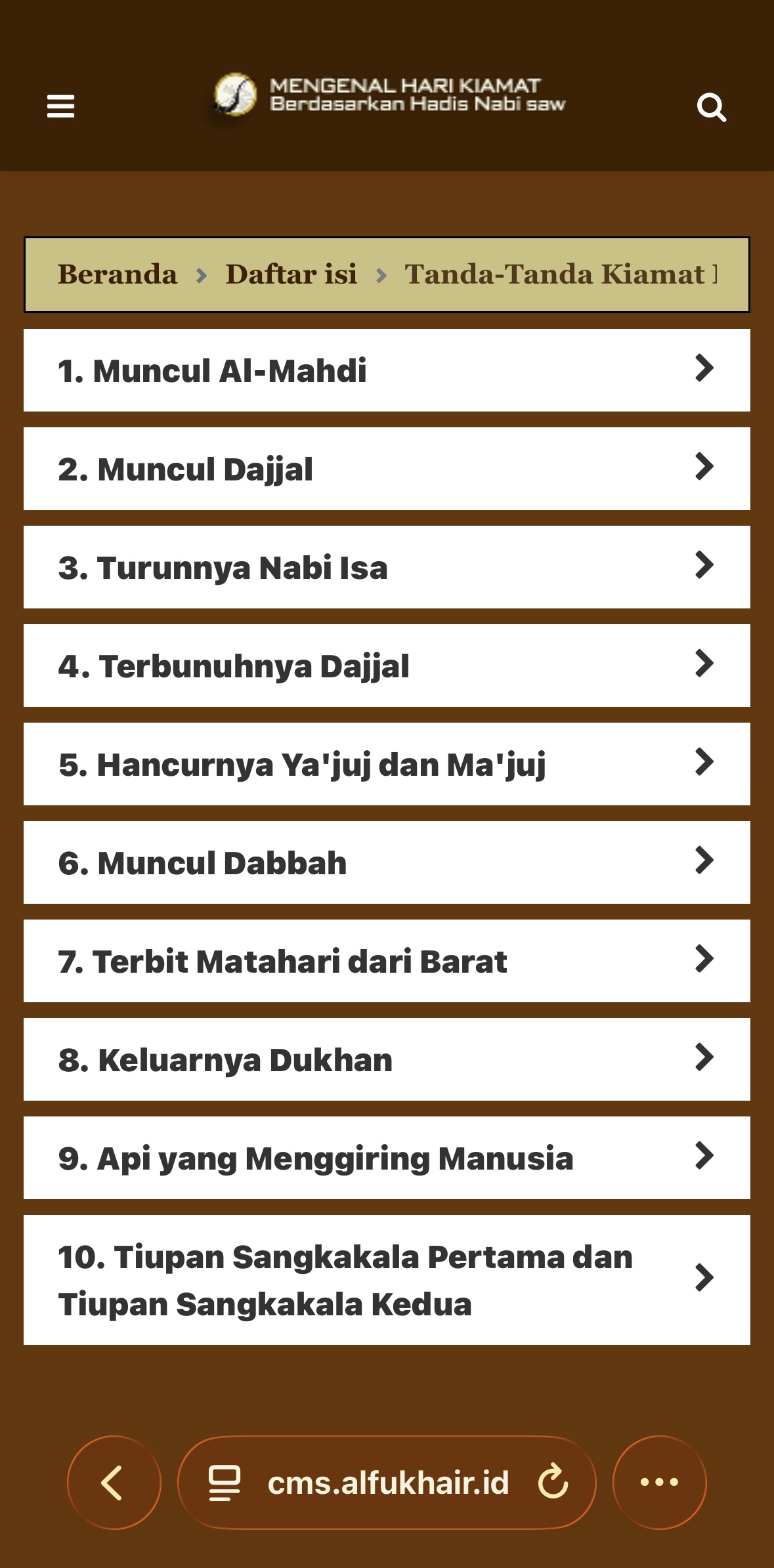Open 9. Api yang Menggiring Manusia

tap(387, 1158)
